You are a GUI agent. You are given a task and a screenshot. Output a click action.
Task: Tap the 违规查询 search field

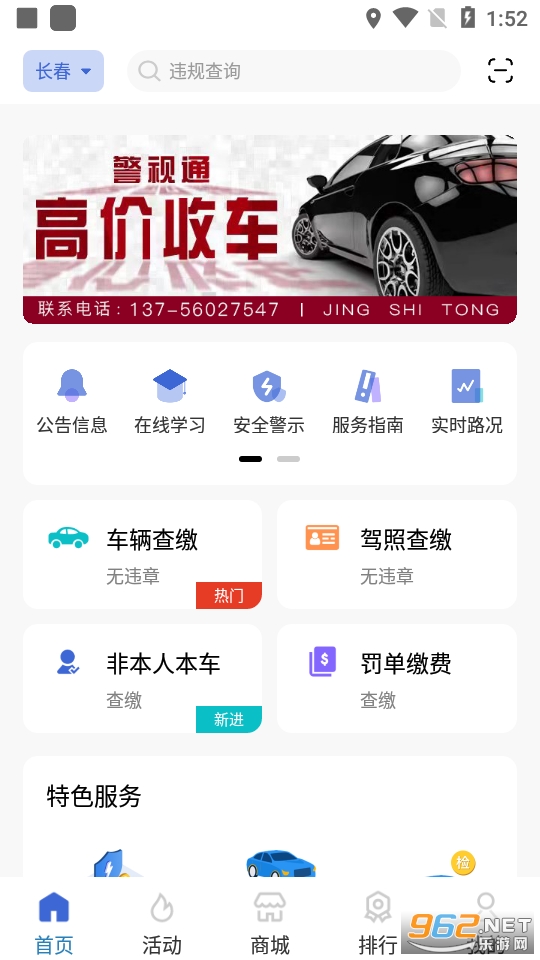[x=294, y=71]
